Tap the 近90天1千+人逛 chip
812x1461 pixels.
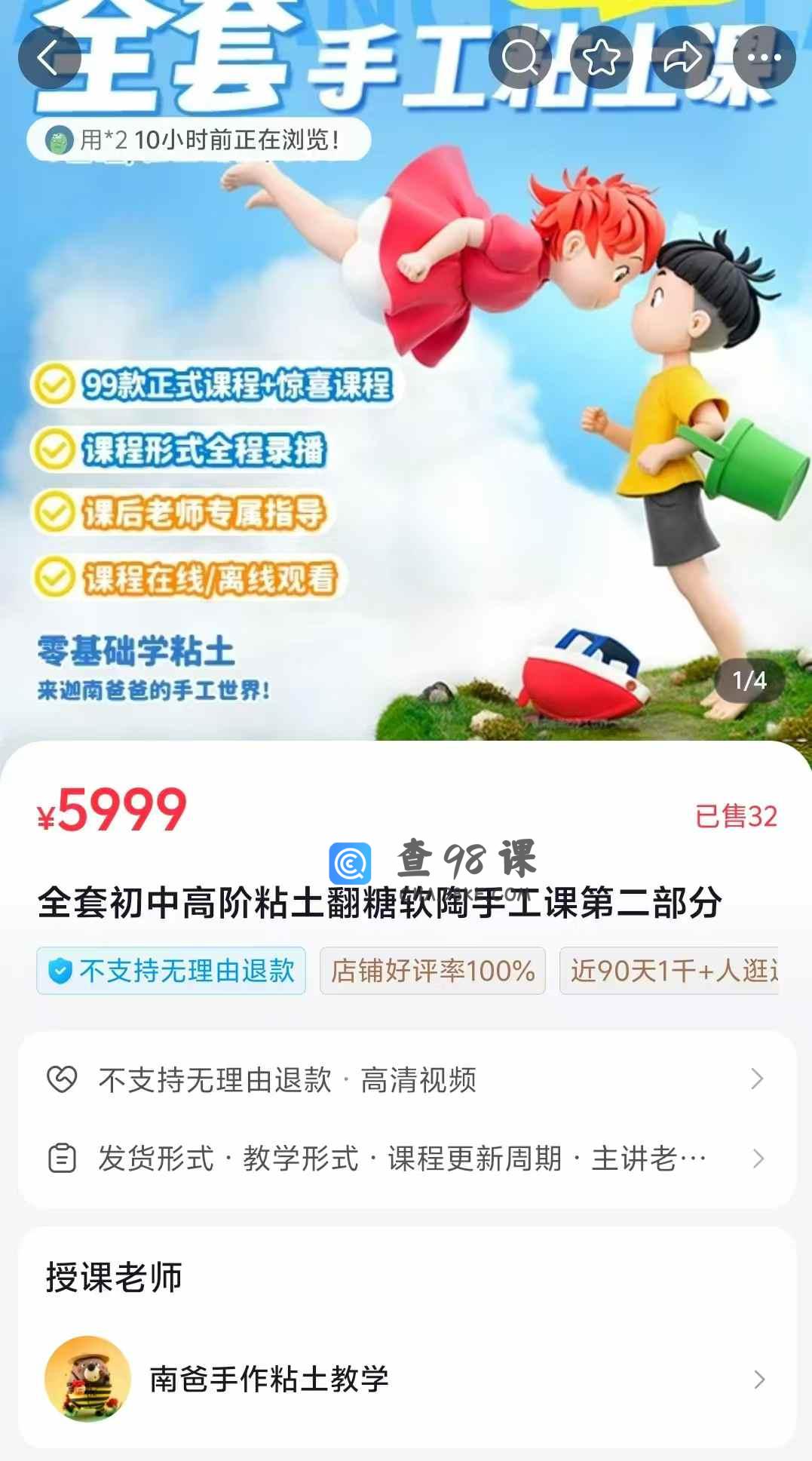670,971
